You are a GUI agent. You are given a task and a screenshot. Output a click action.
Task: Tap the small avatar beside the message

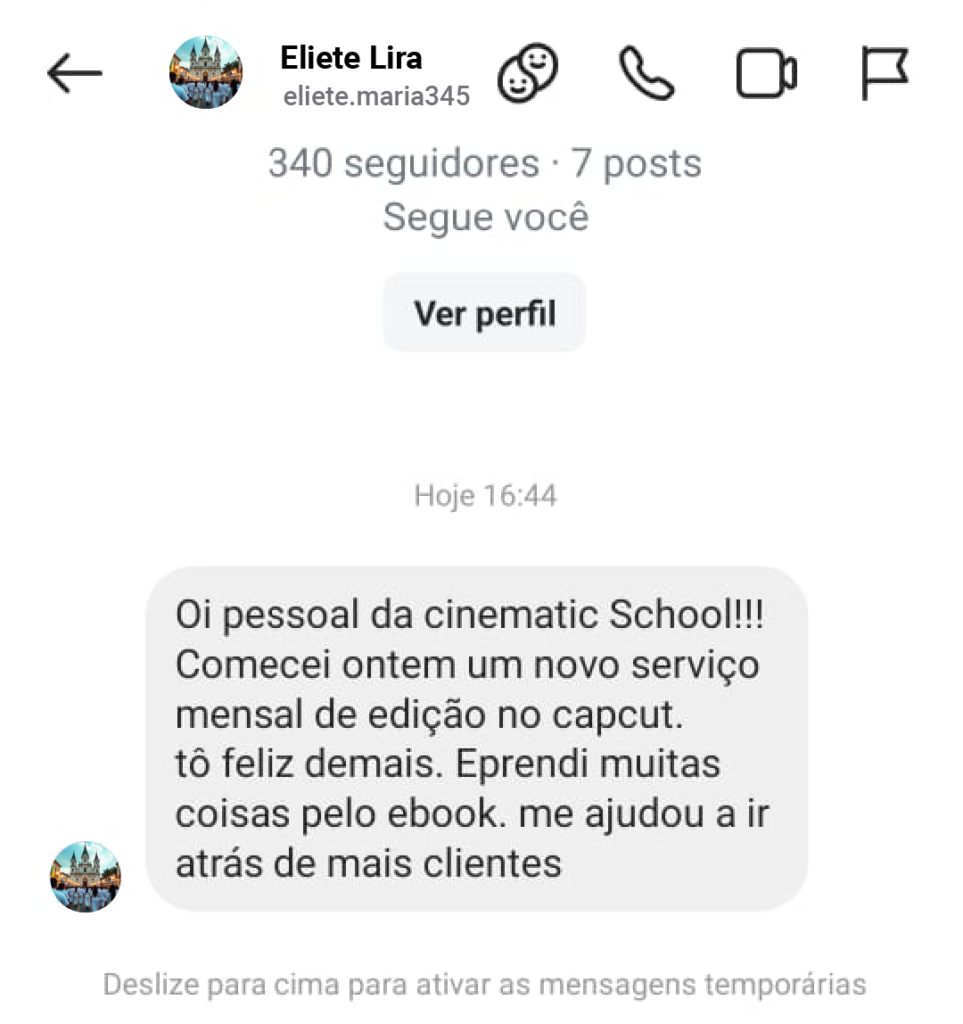click(85, 876)
